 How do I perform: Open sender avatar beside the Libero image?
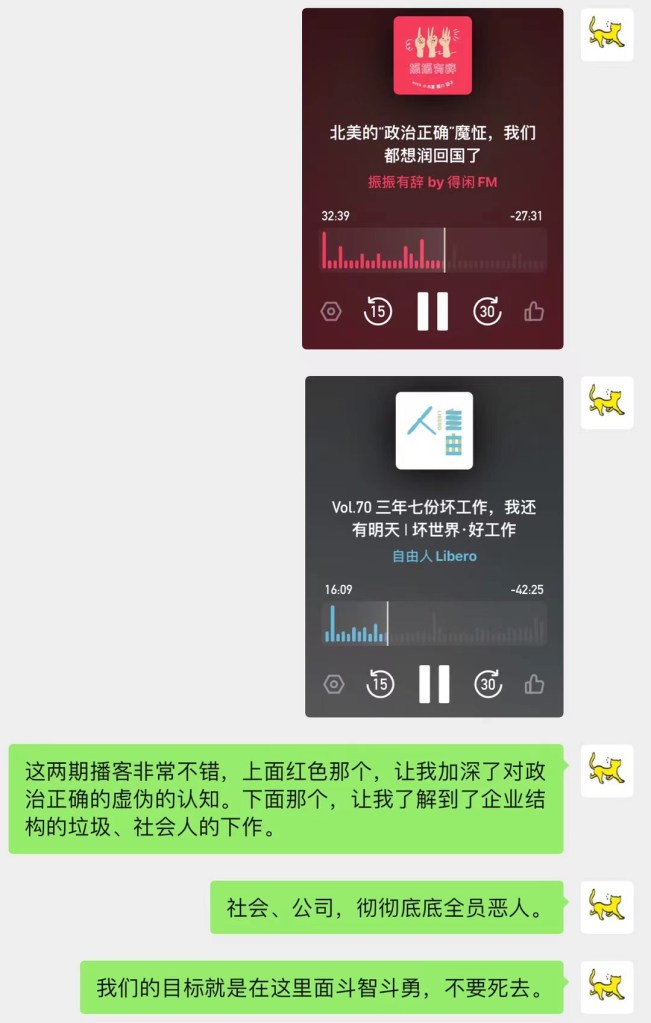click(606, 403)
